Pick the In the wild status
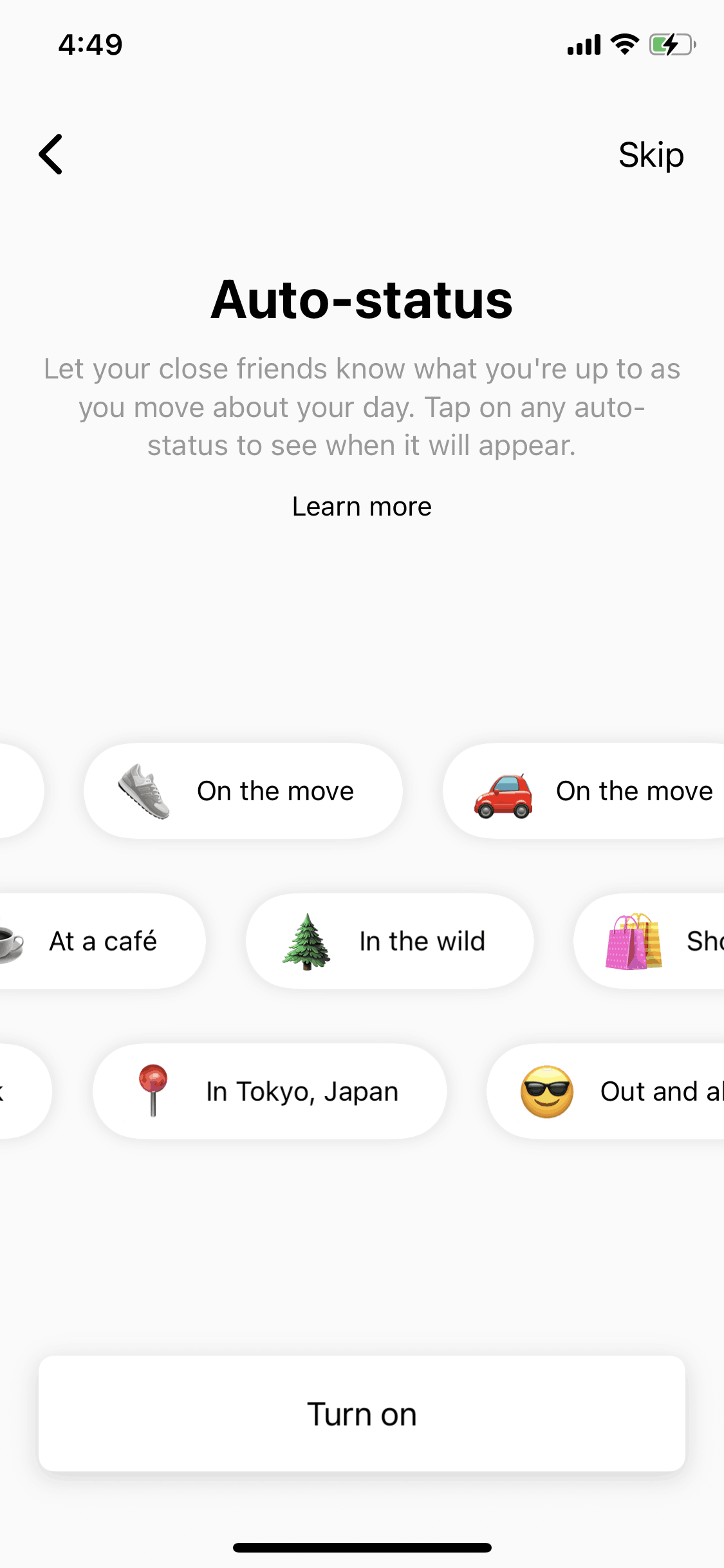The image size is (724, 1568). (390, 941)
